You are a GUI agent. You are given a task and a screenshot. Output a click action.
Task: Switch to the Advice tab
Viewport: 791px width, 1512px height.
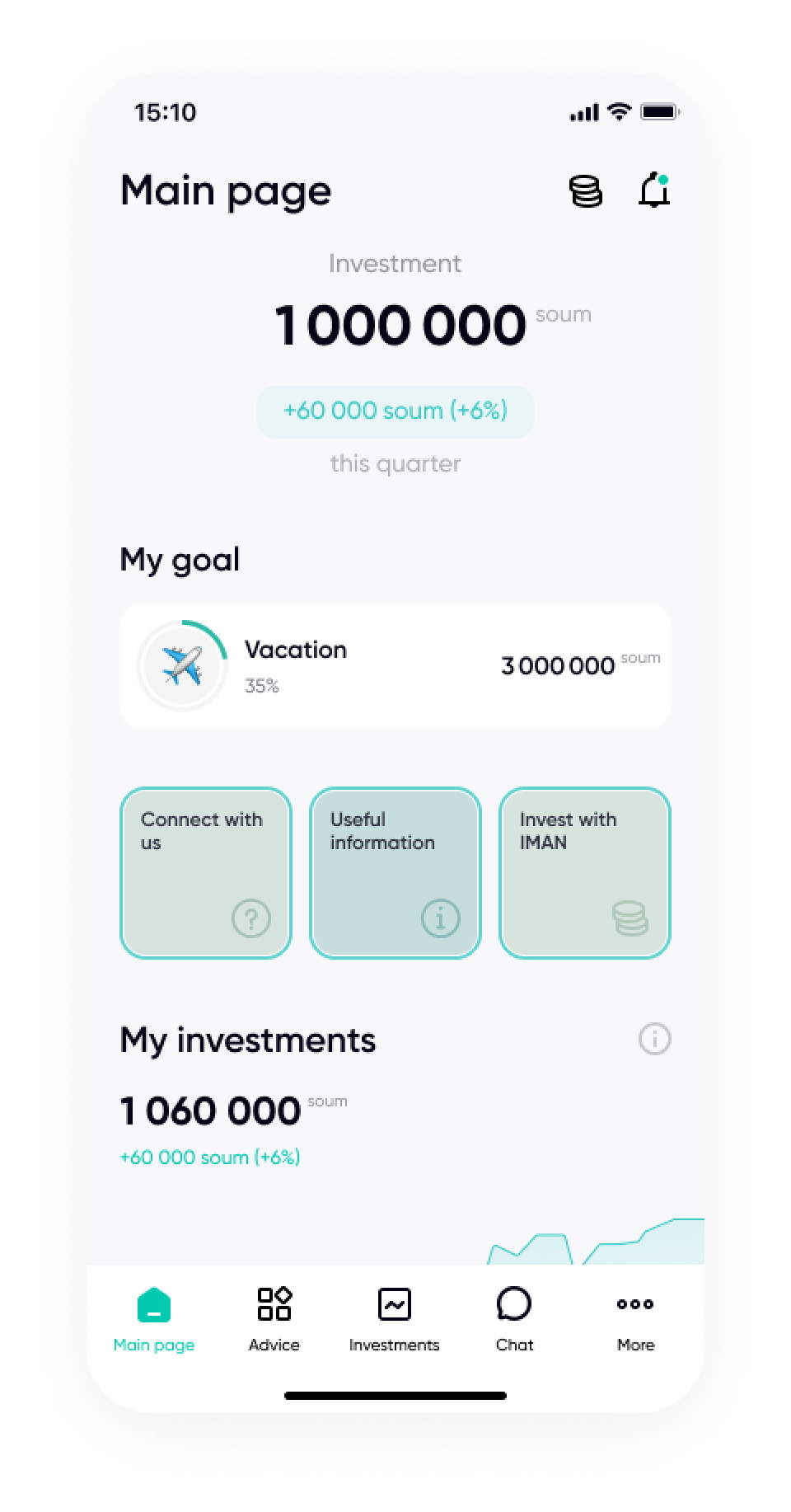(274, 1318)
